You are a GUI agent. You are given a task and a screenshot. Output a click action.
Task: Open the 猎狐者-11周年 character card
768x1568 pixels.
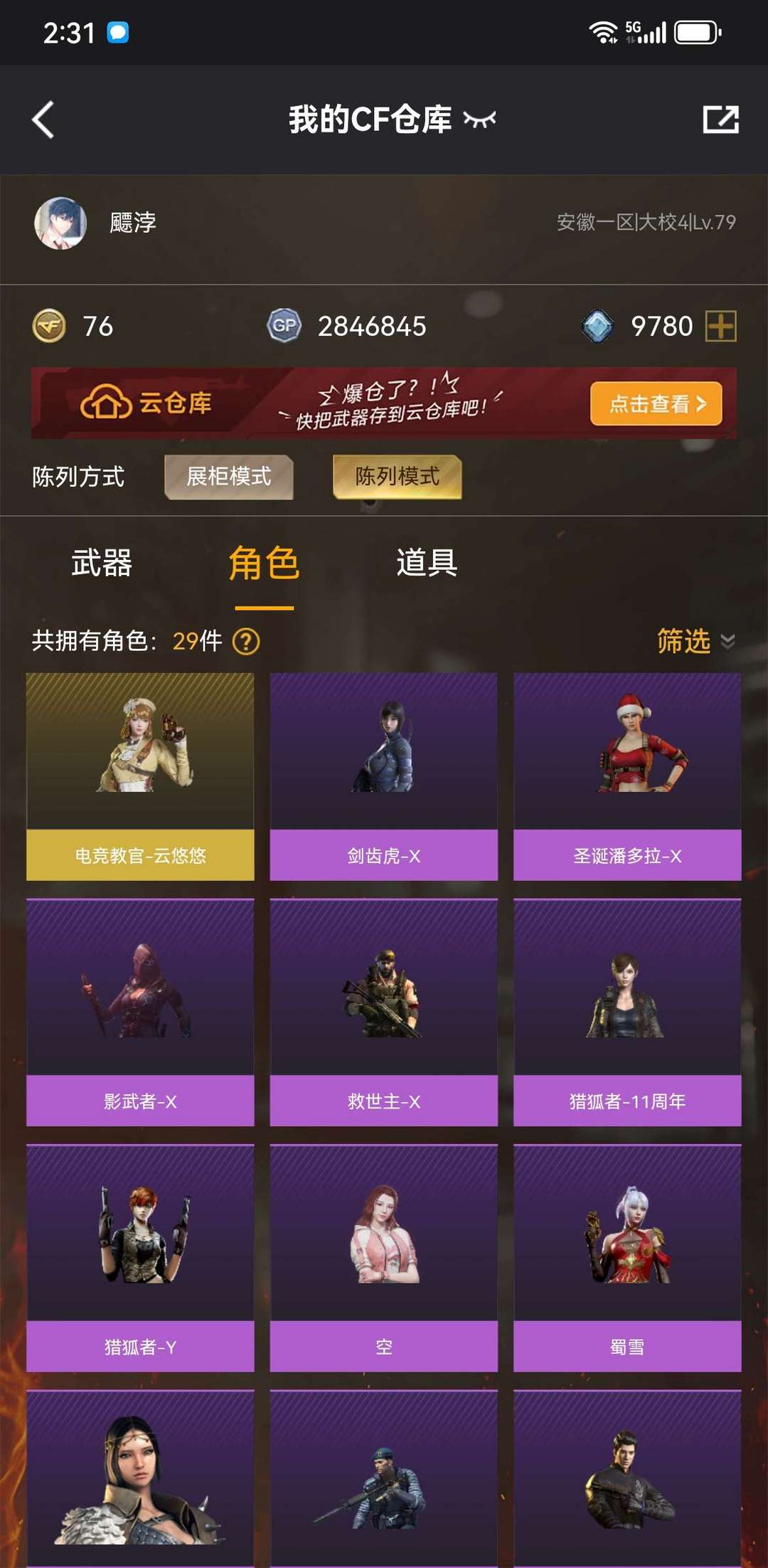(x=627, y=1012)
